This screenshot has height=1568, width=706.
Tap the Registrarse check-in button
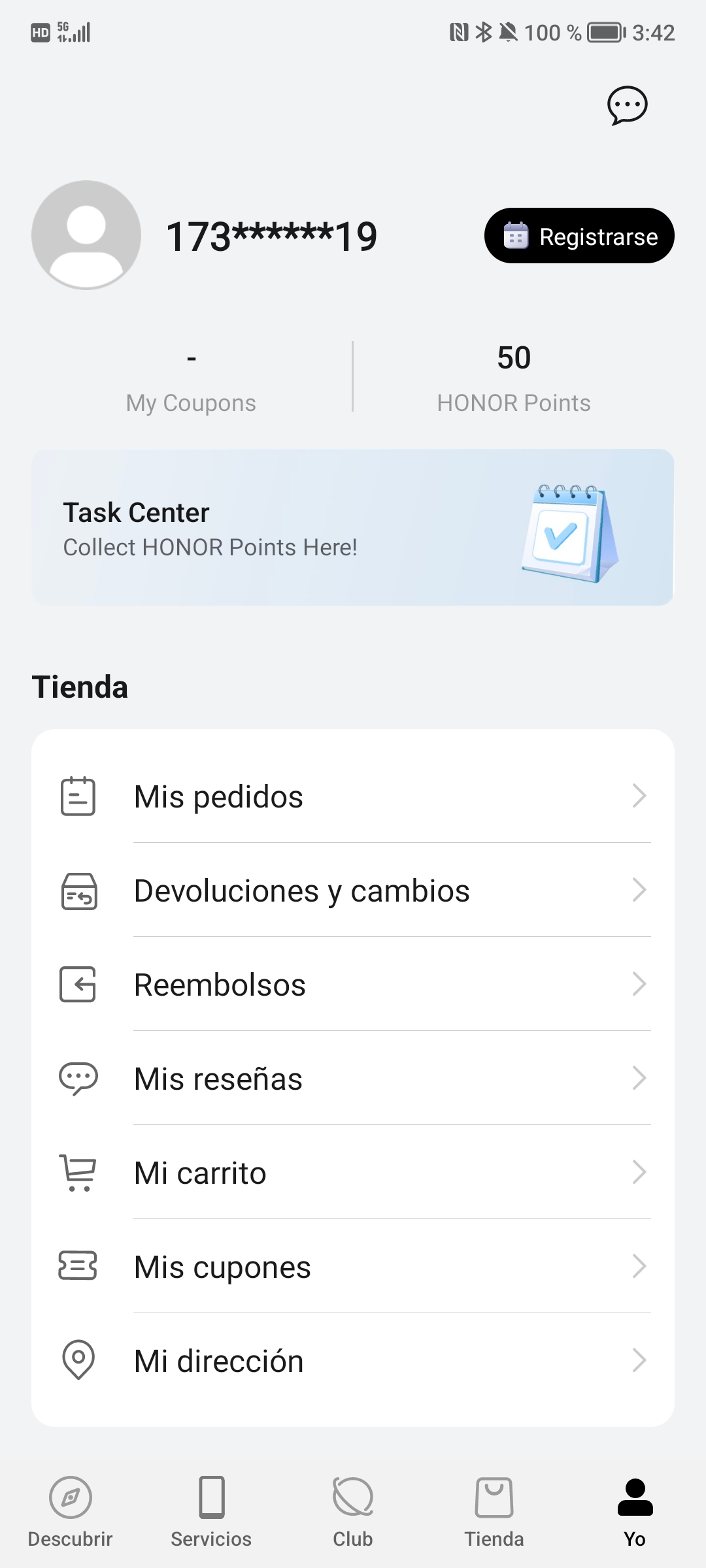(579, 236)
